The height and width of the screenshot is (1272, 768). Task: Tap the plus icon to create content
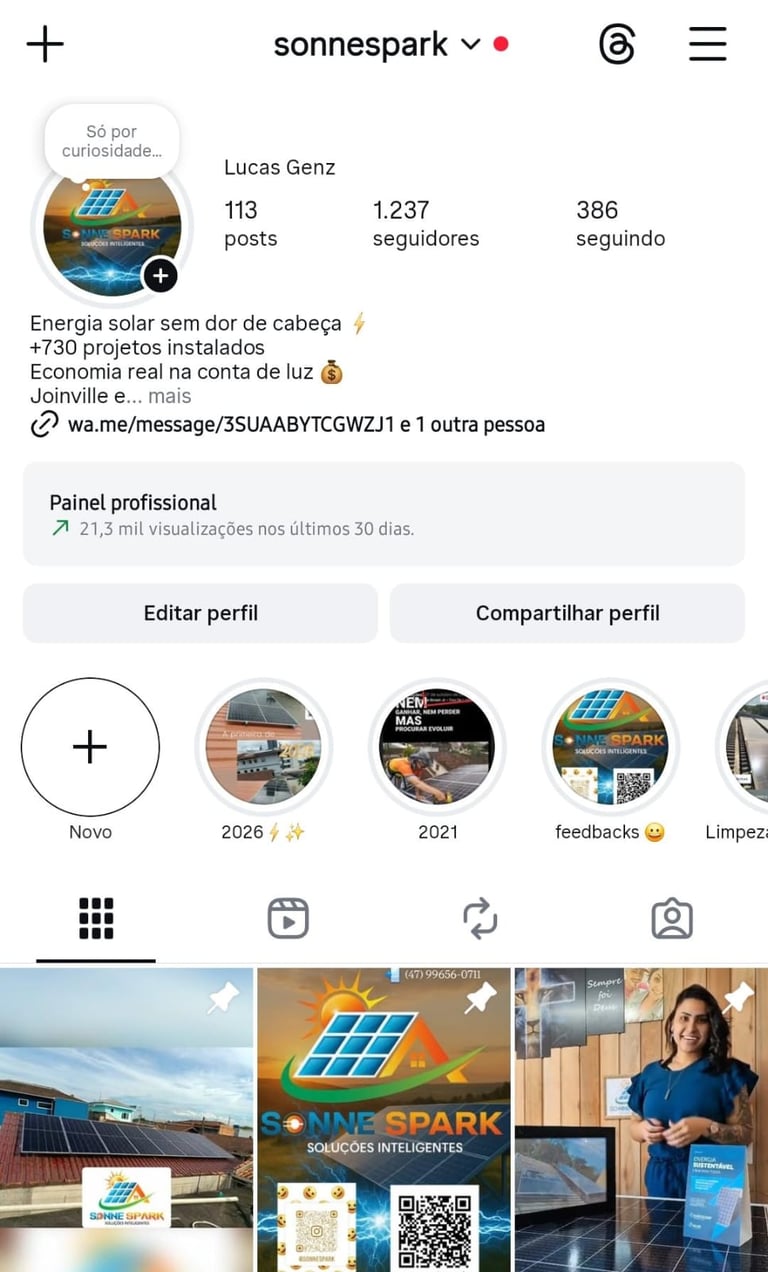[x=45, y=44]
